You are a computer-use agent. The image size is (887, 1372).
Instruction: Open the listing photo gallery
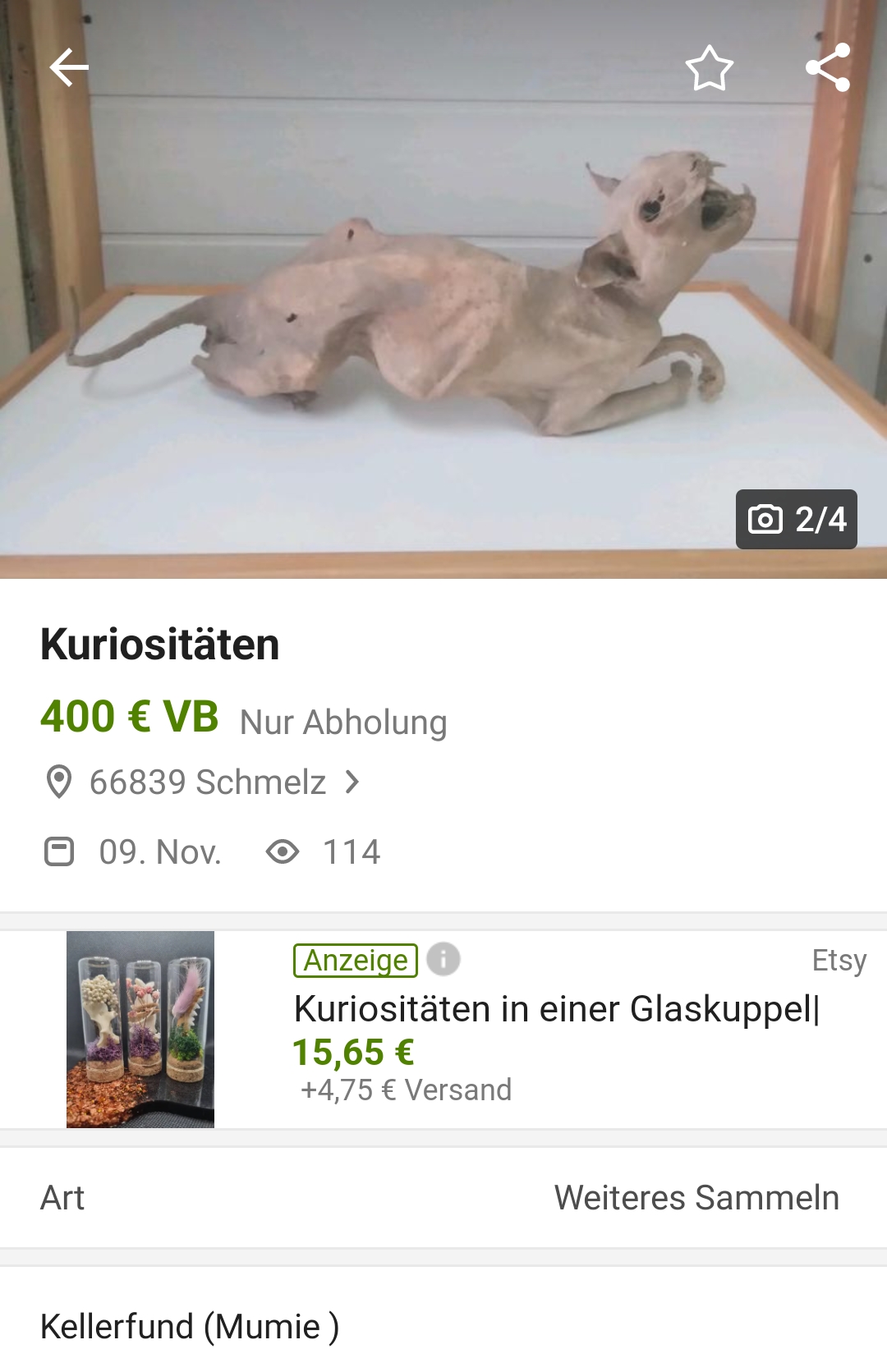[443, 296]
